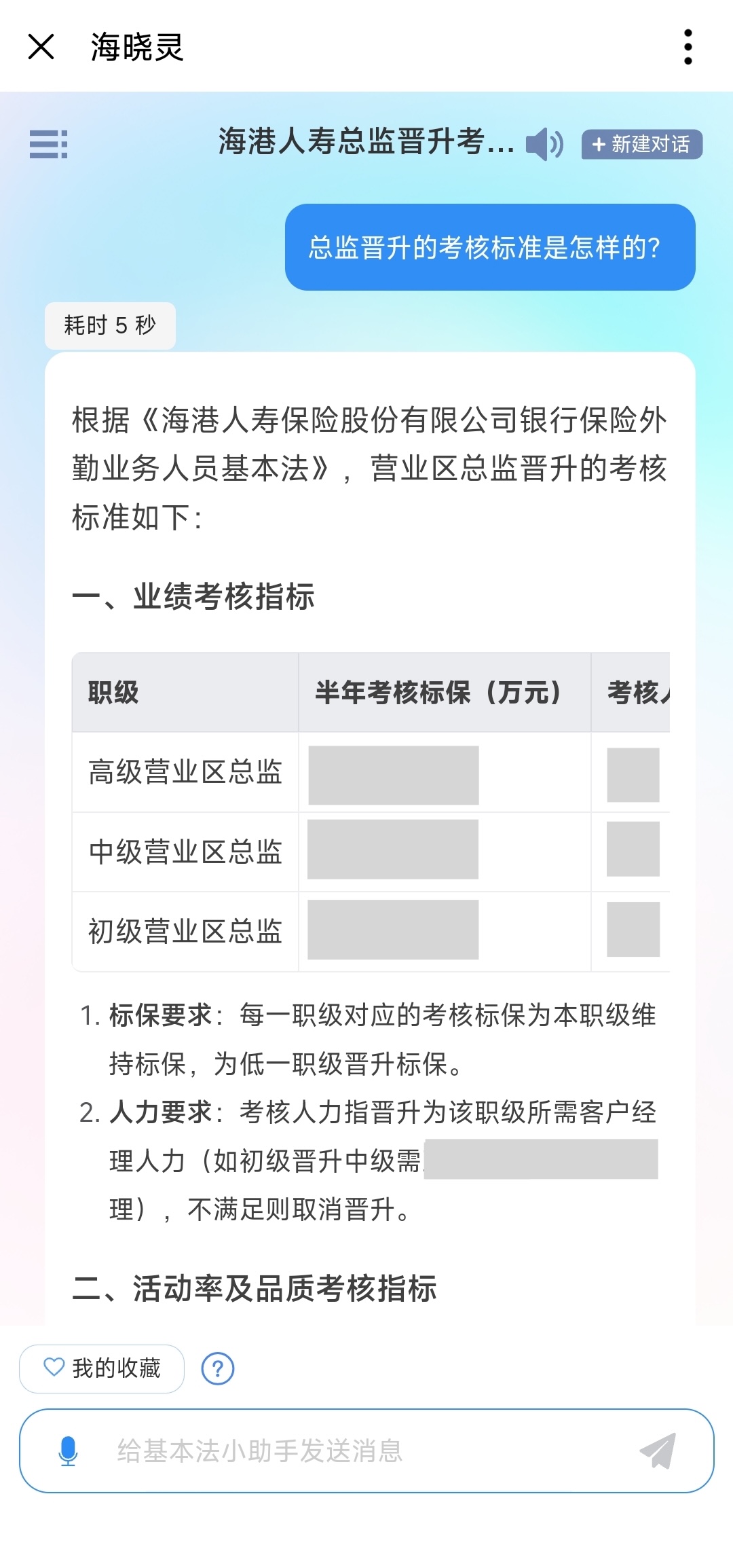Close the 海晓灵 mini program

click(41, 47)
